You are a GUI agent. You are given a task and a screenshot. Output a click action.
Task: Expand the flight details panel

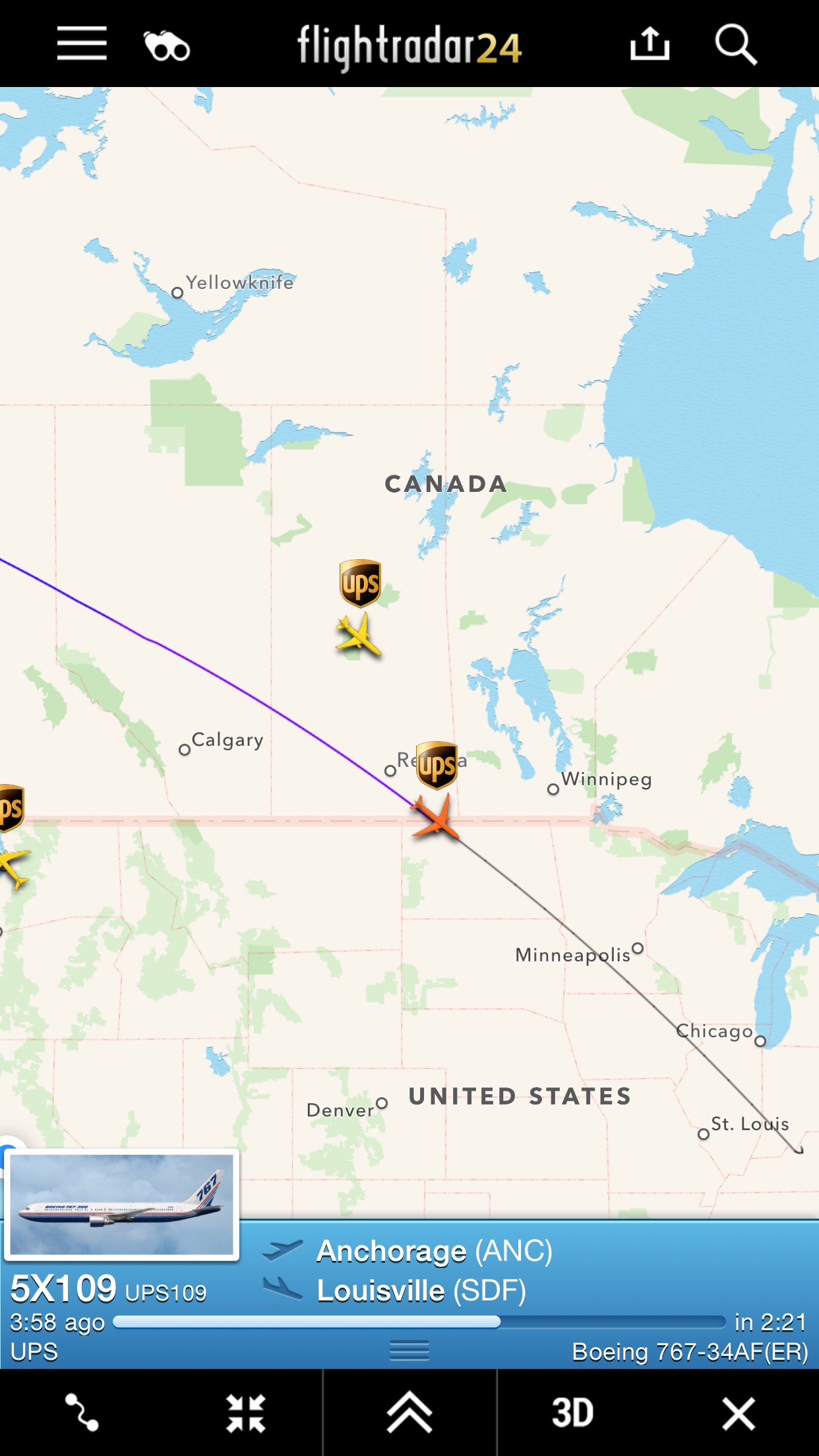click(409, 1412)
